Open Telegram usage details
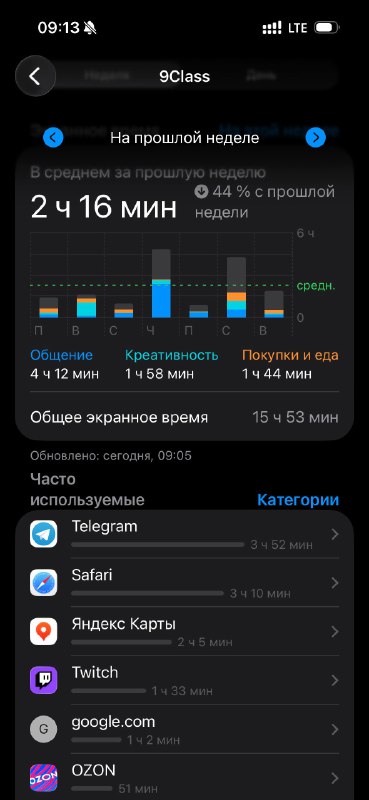Image resolution: width=369 pixels, height=800 pixels. click(184, 534)
